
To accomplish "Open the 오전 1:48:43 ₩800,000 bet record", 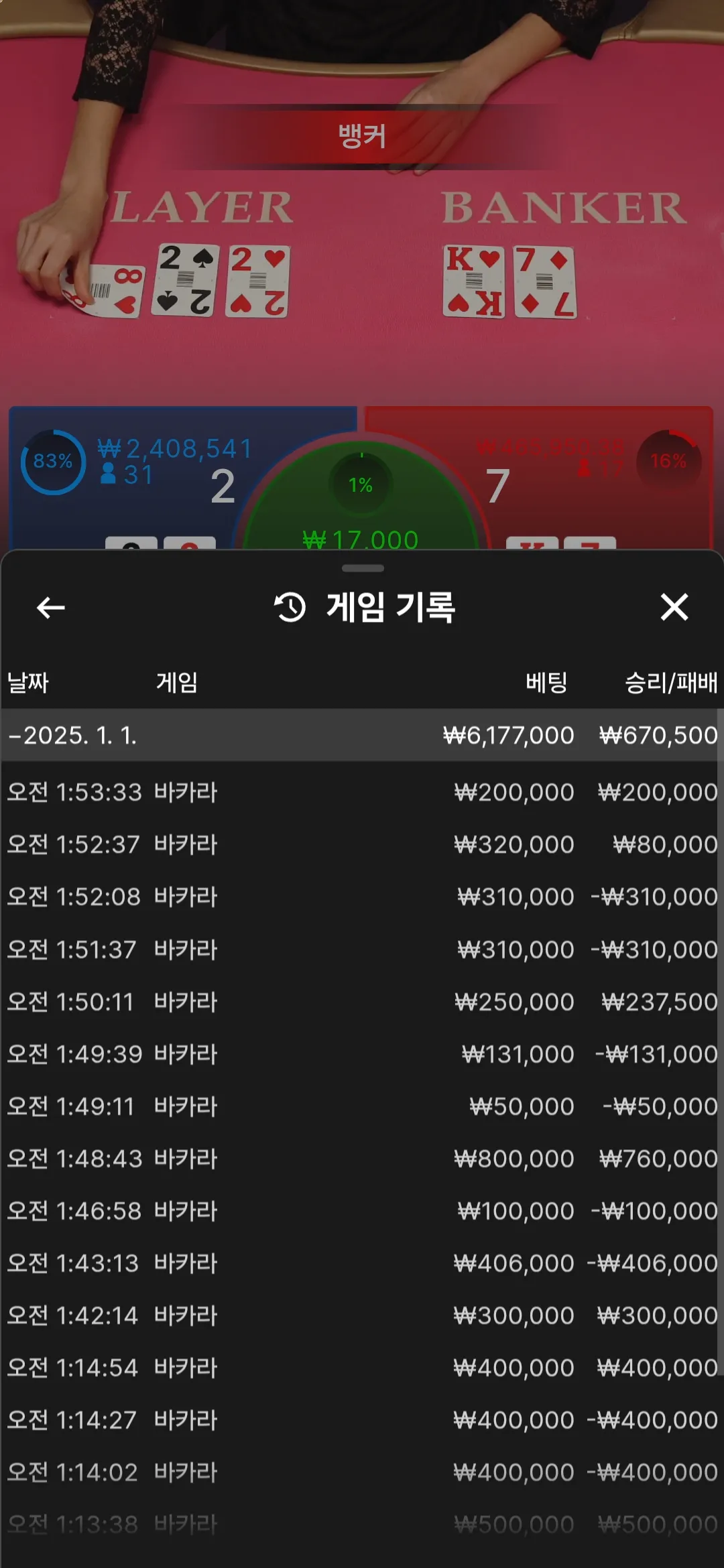I will pyautogui.click(x=362, y=1159).
